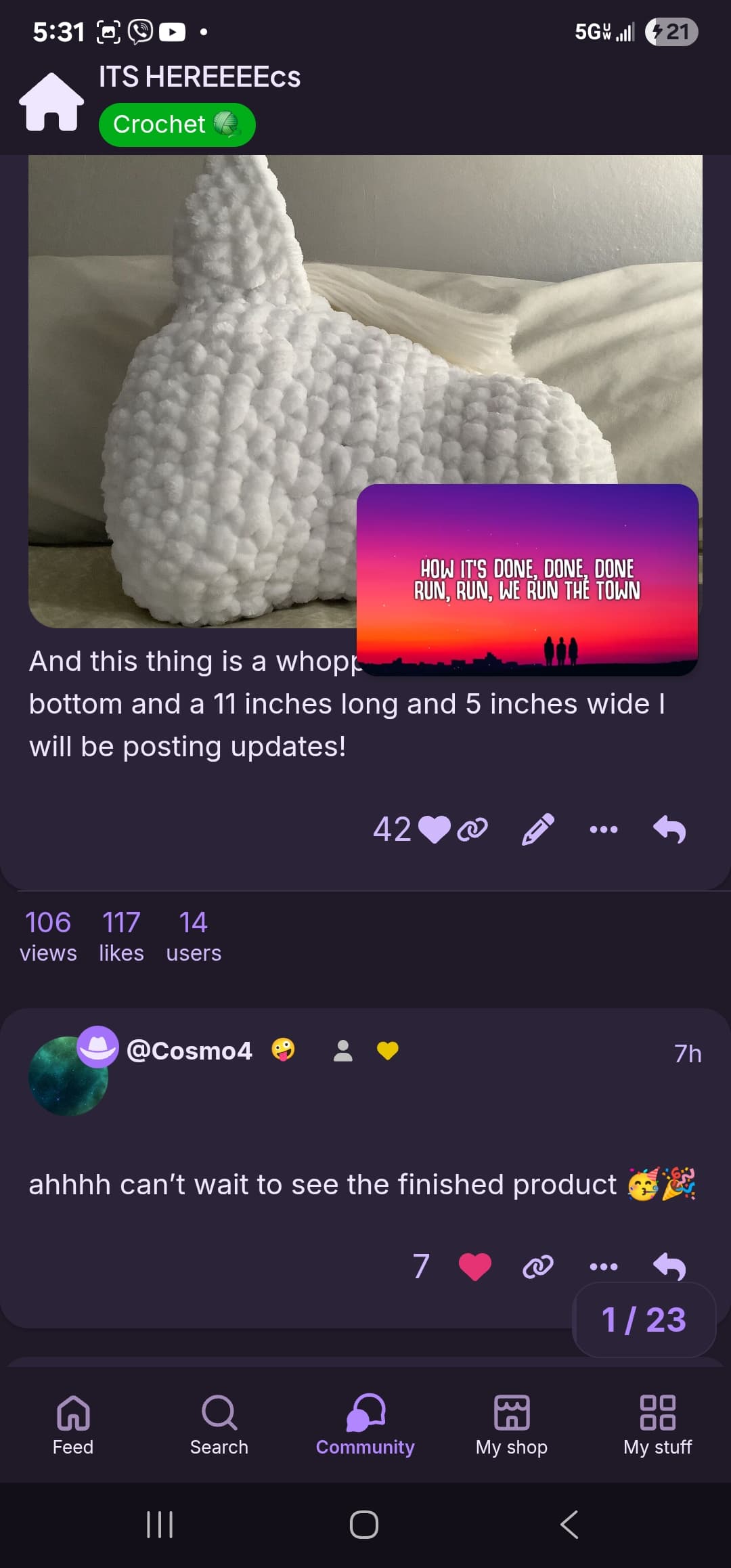This screenshot has width=731, height=1568.
Task: Edit the post with the pencil icon
Action: [538, 829]
